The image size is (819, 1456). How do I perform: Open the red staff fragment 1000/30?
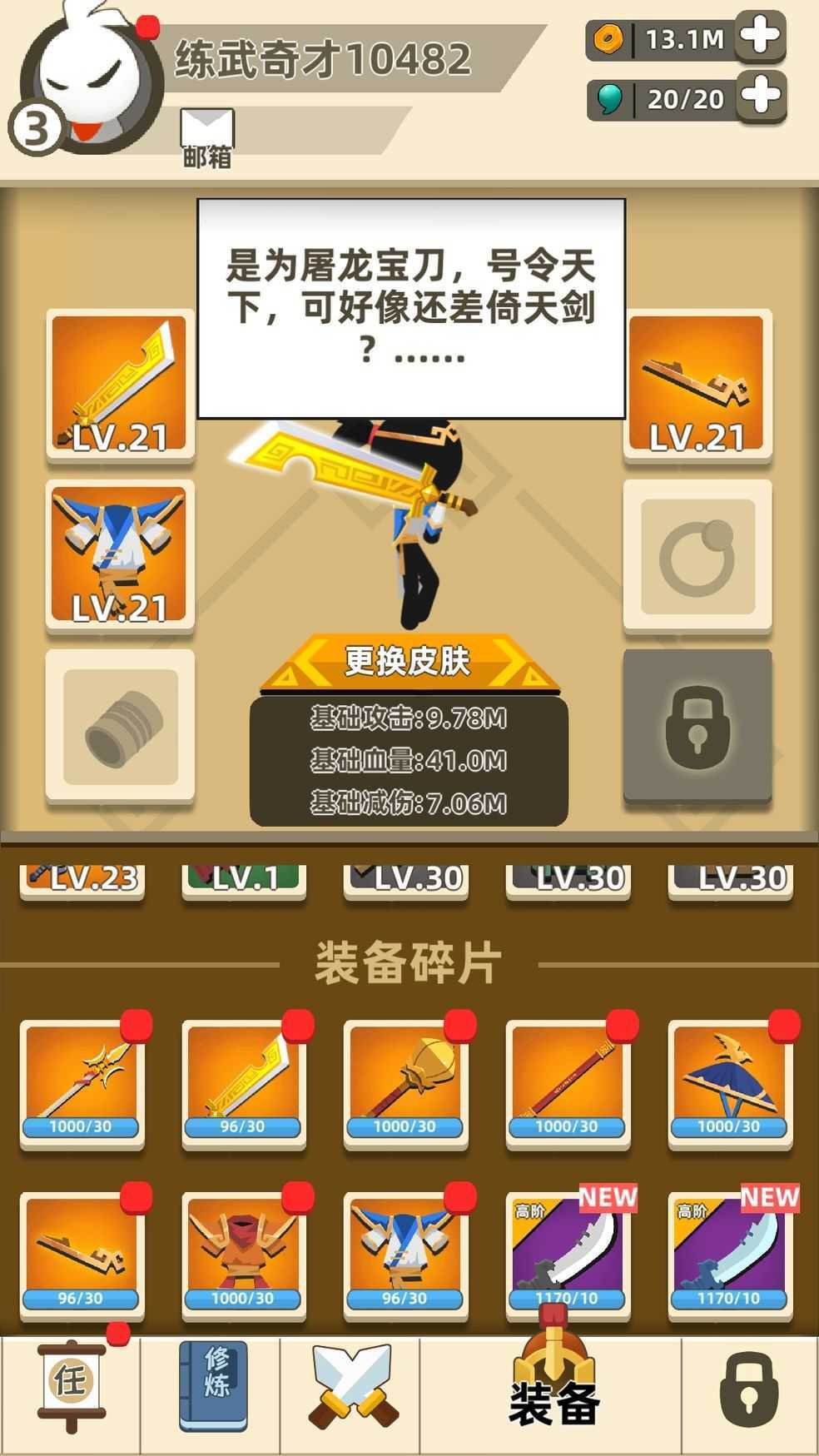coord(568,1082)
